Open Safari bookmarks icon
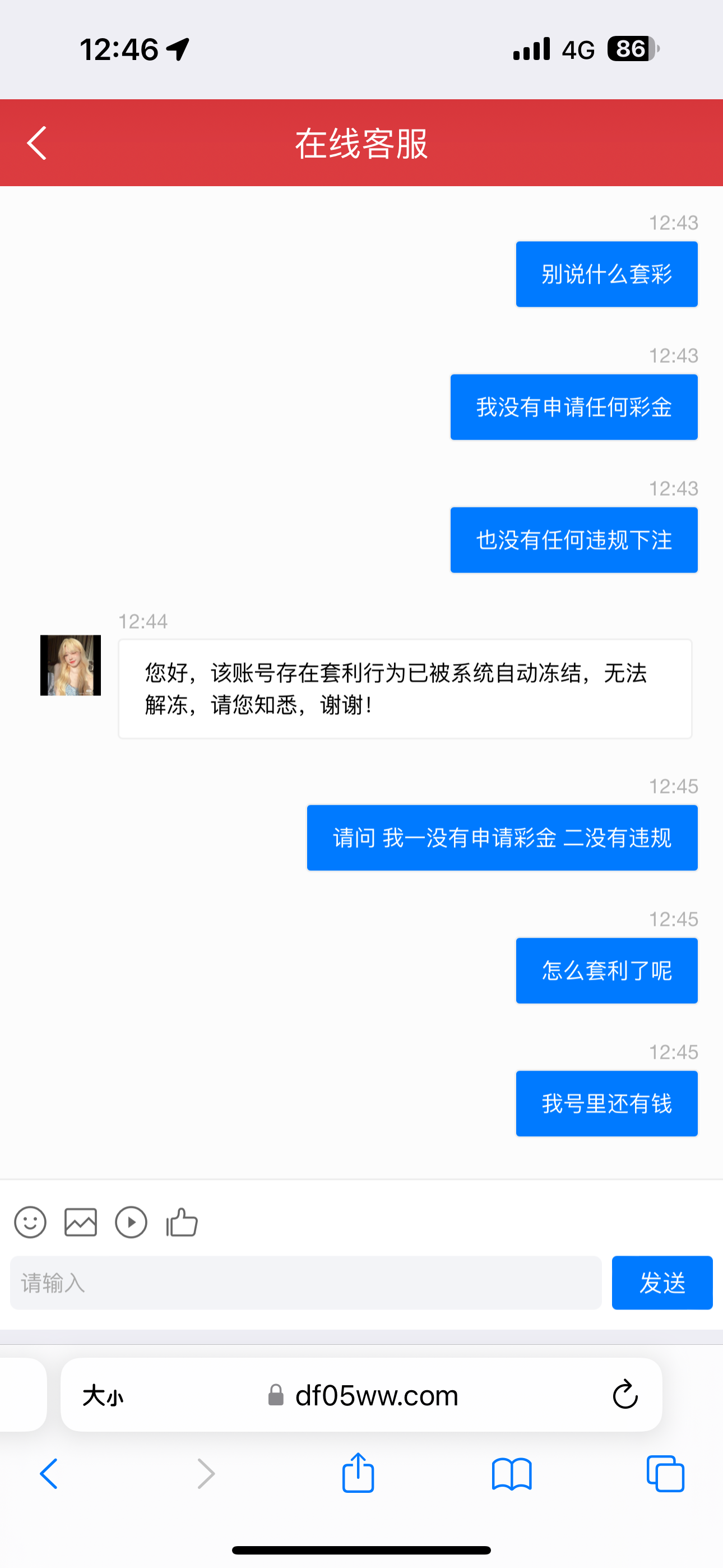 [511, 1474]
